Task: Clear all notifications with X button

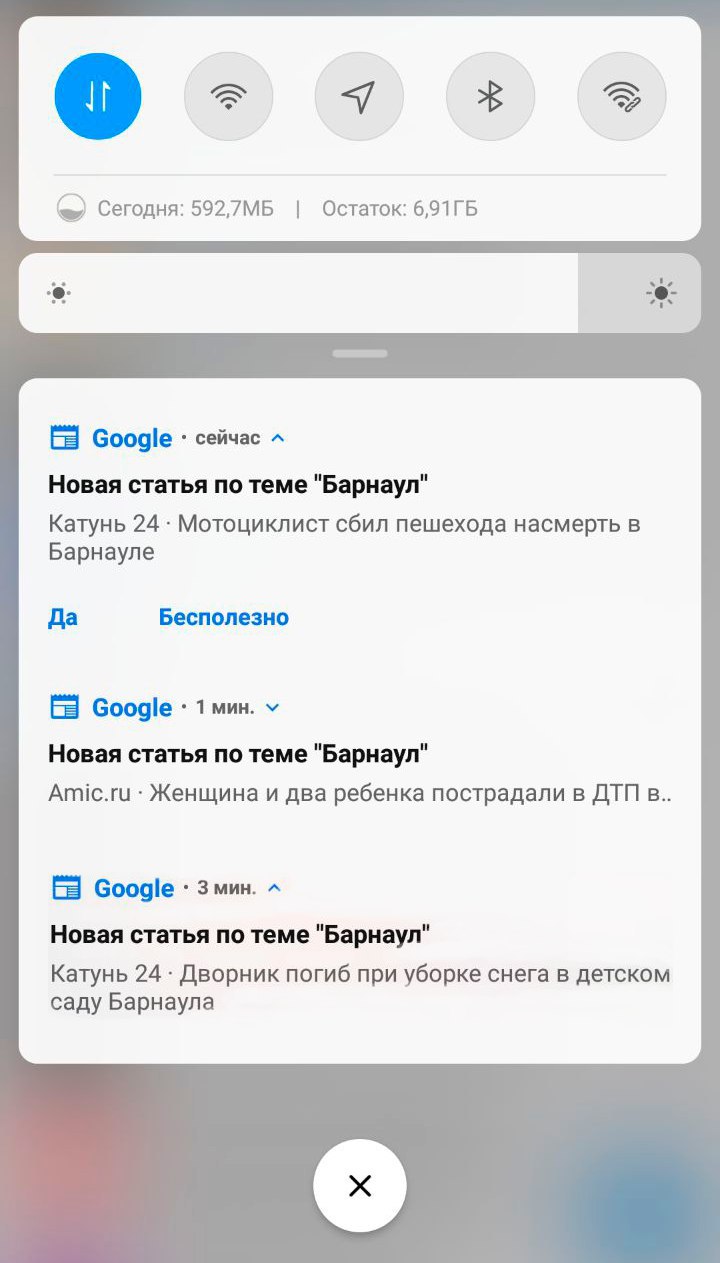Action: pos(359,1186)
